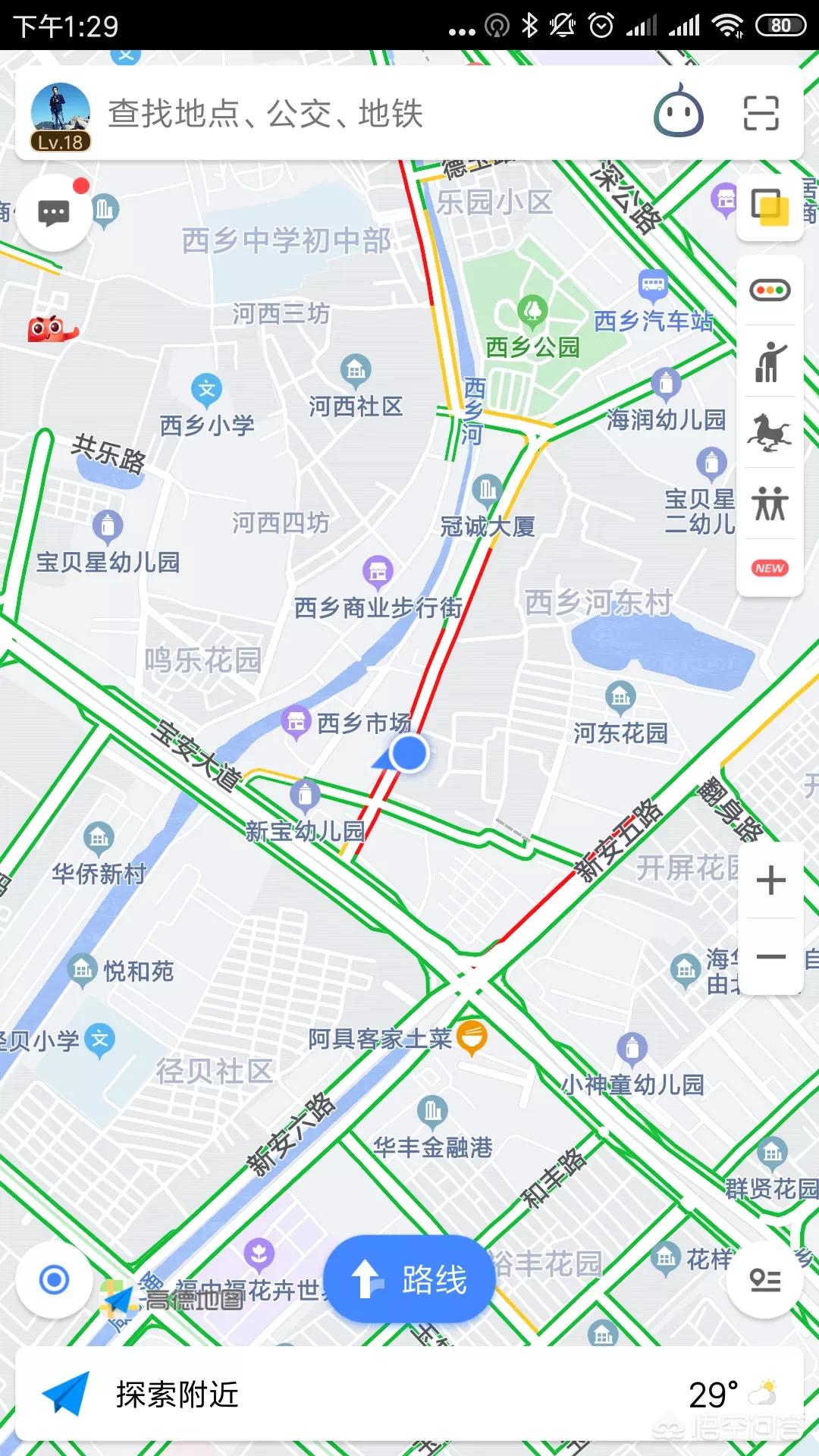Screen dimensions: 819x1456
Task: Open the person raising hand report icon
Action: (x=770, y=361)
